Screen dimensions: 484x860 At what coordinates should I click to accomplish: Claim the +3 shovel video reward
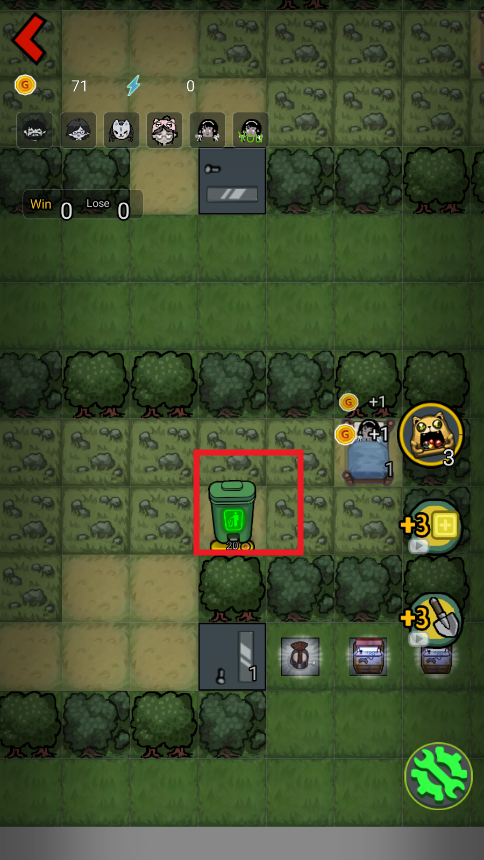click(434, 619)
